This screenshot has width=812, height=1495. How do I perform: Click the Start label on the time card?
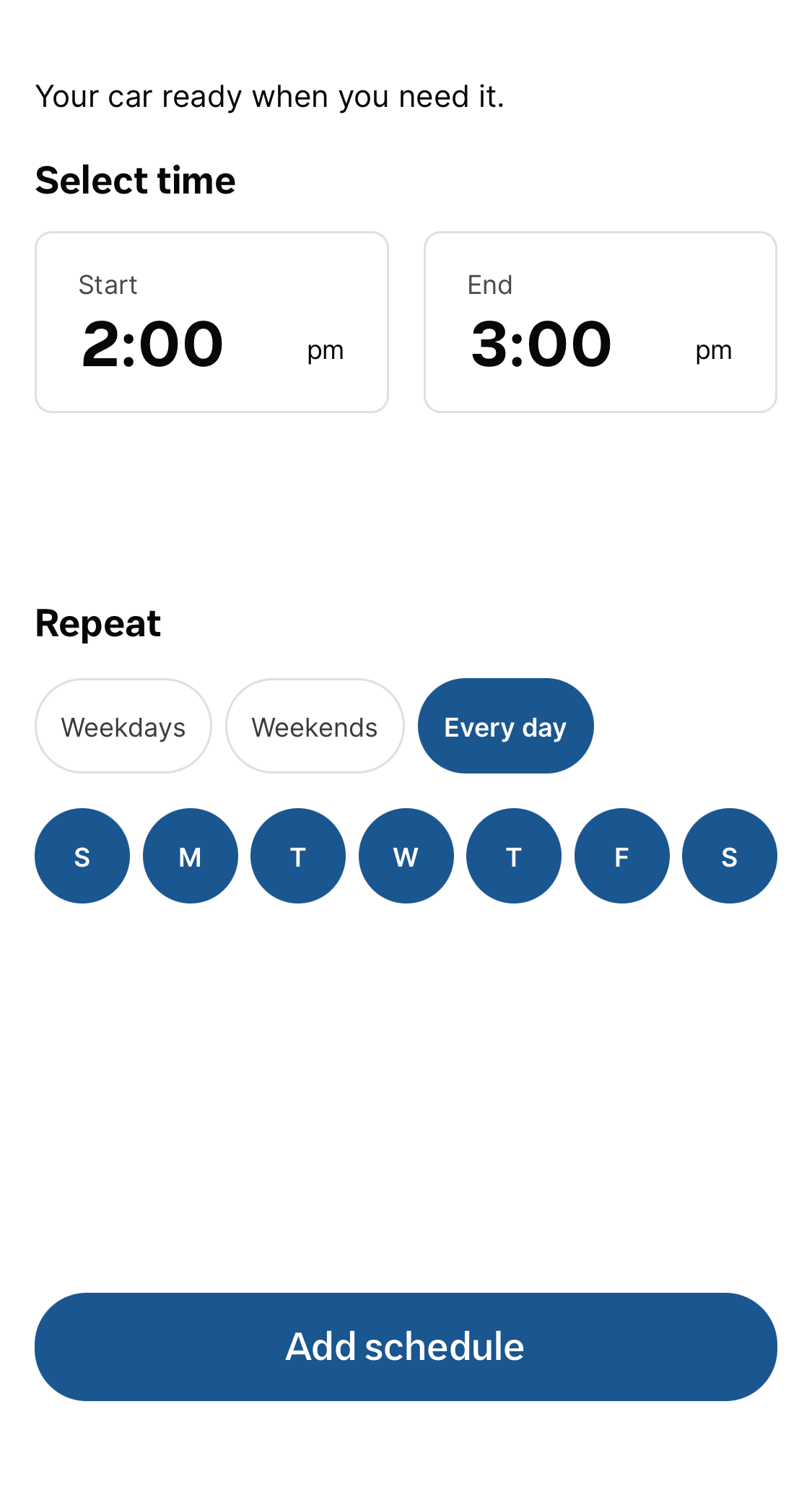coord(108,285)
